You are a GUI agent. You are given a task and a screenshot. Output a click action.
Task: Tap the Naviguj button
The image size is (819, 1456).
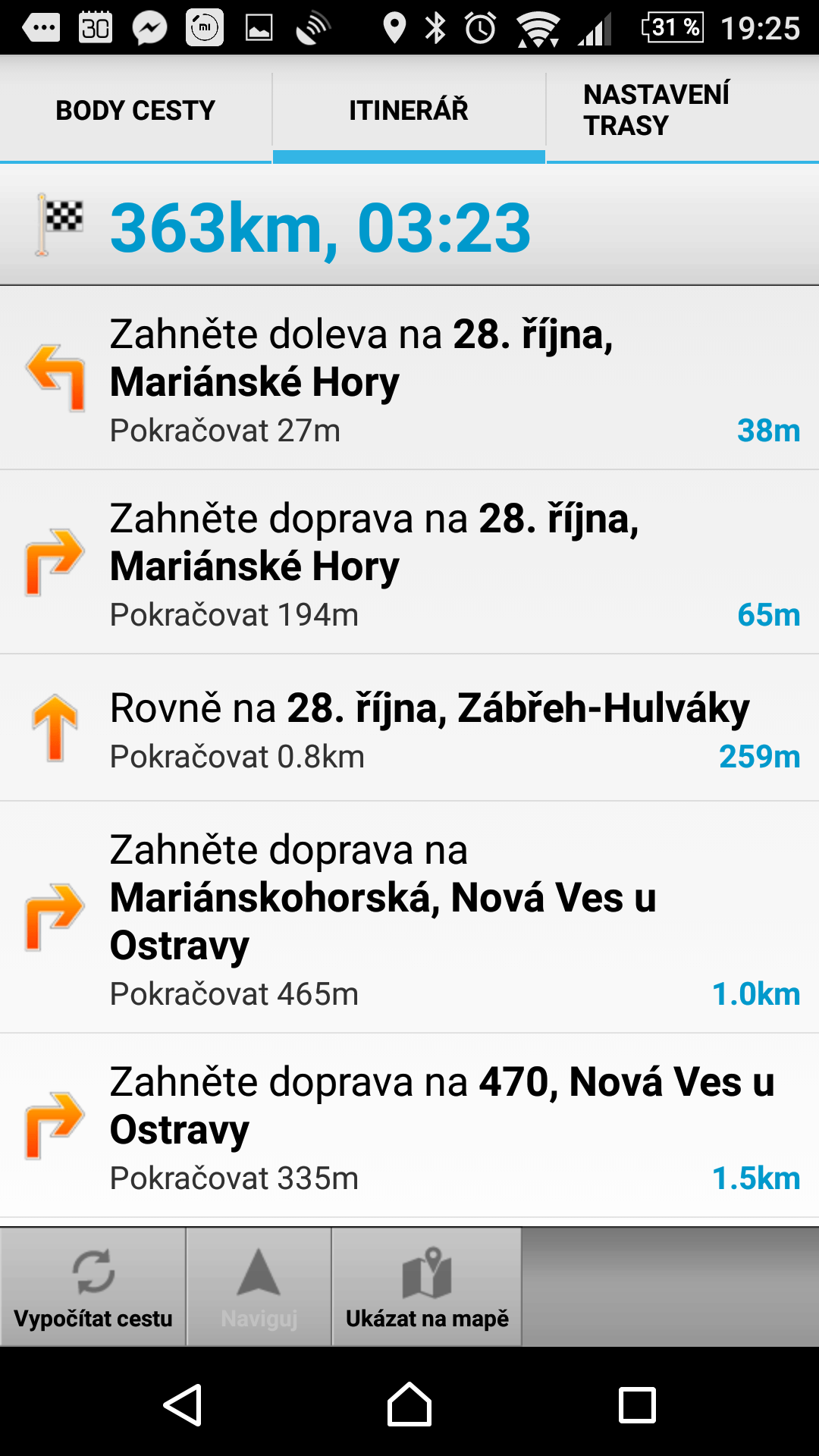(259, 1287)
